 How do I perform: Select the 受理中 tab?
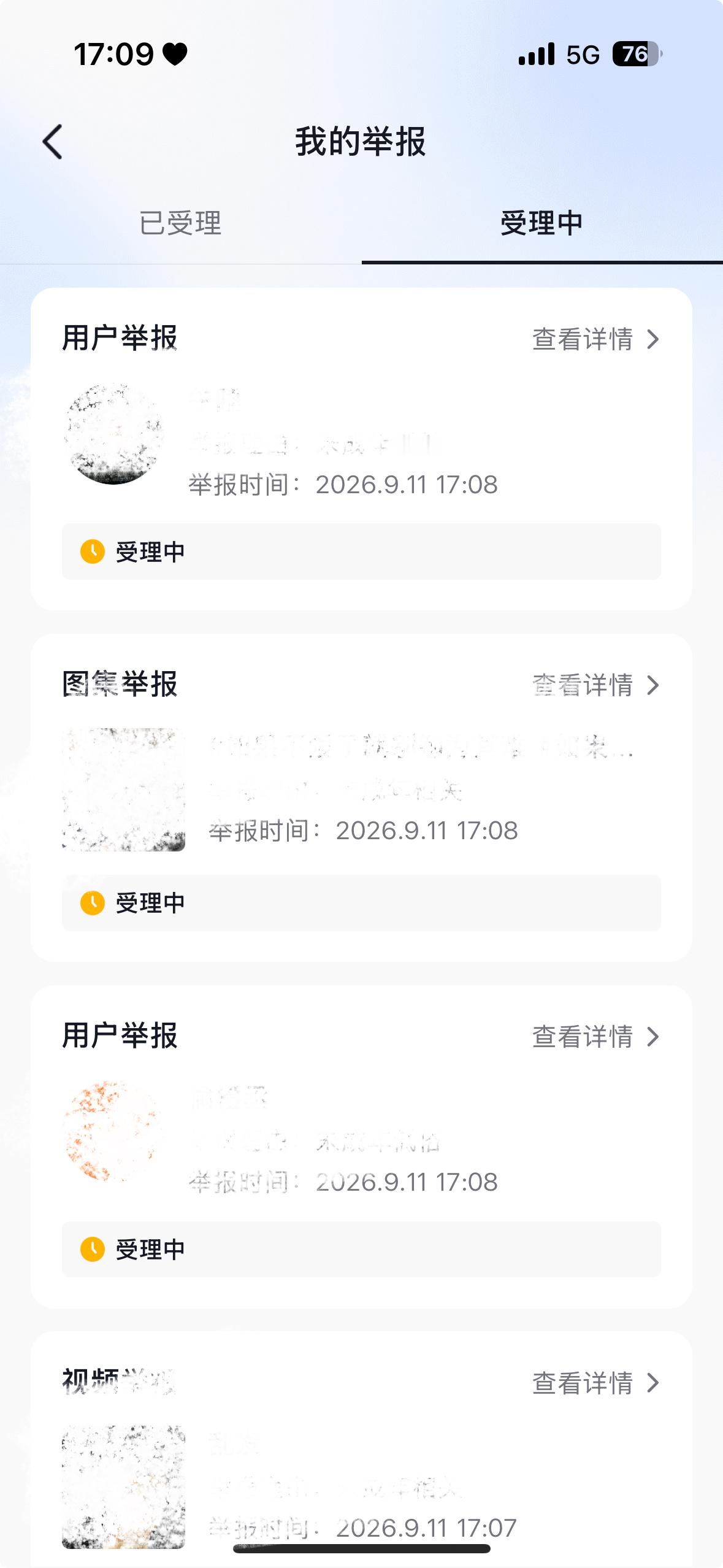point(542,223)
